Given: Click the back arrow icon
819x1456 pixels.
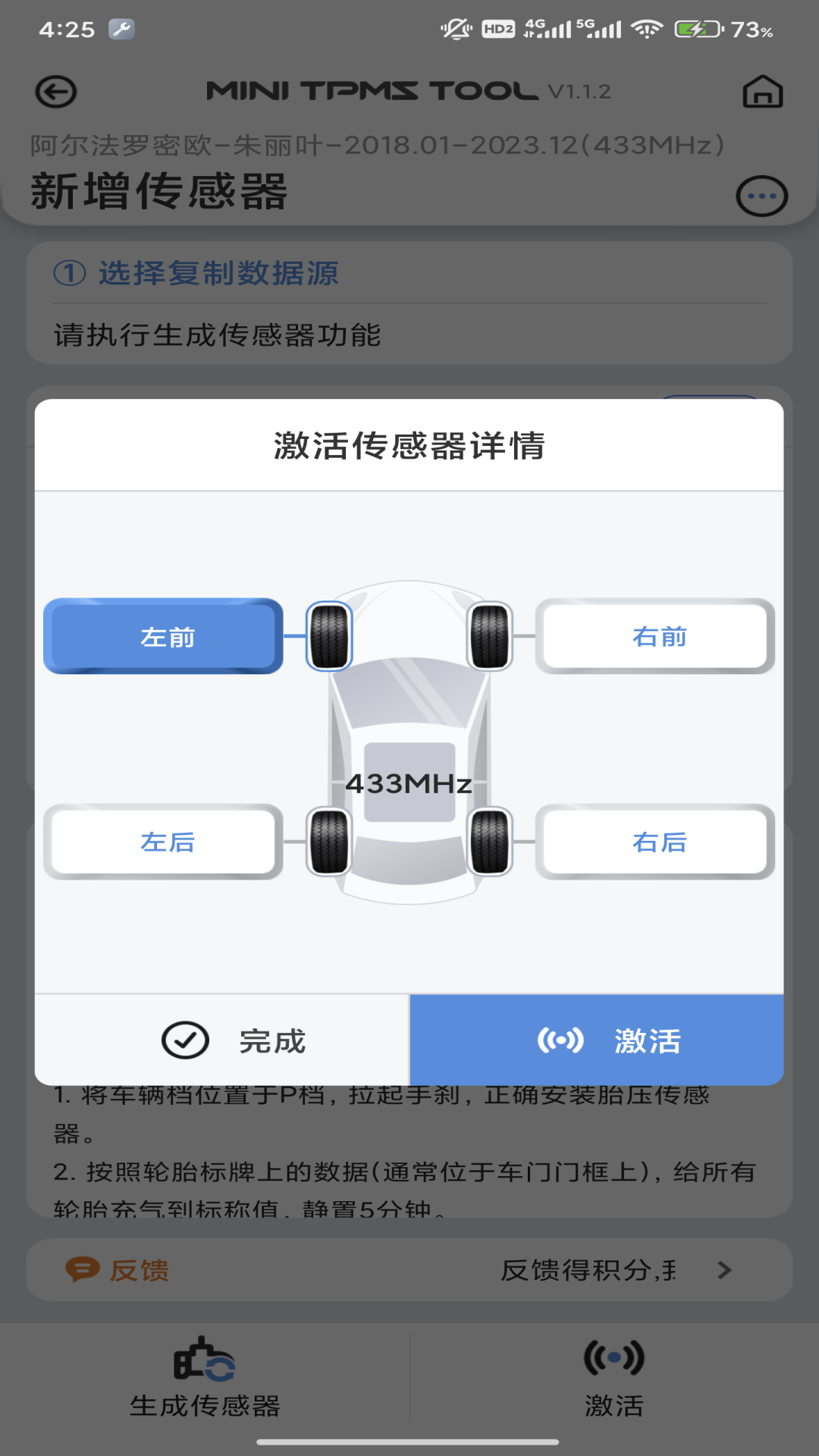Looking at the screenshot, I should point(55,93).
